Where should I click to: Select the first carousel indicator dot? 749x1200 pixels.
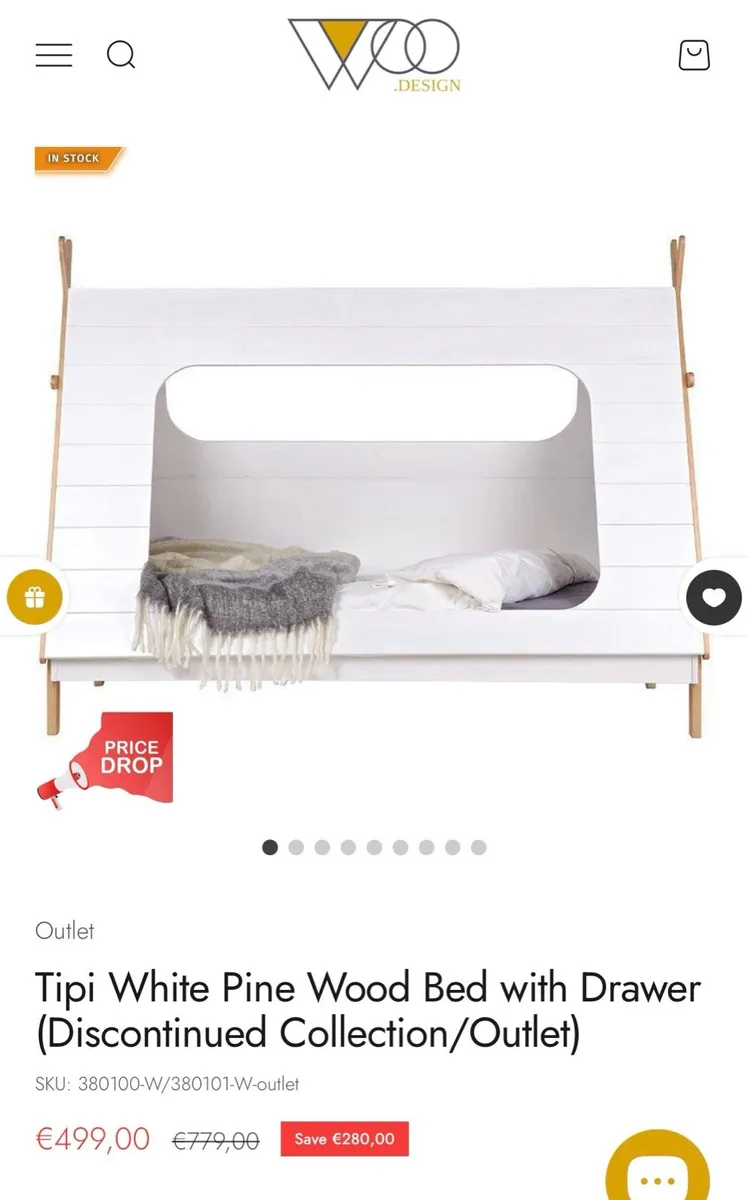270,847
